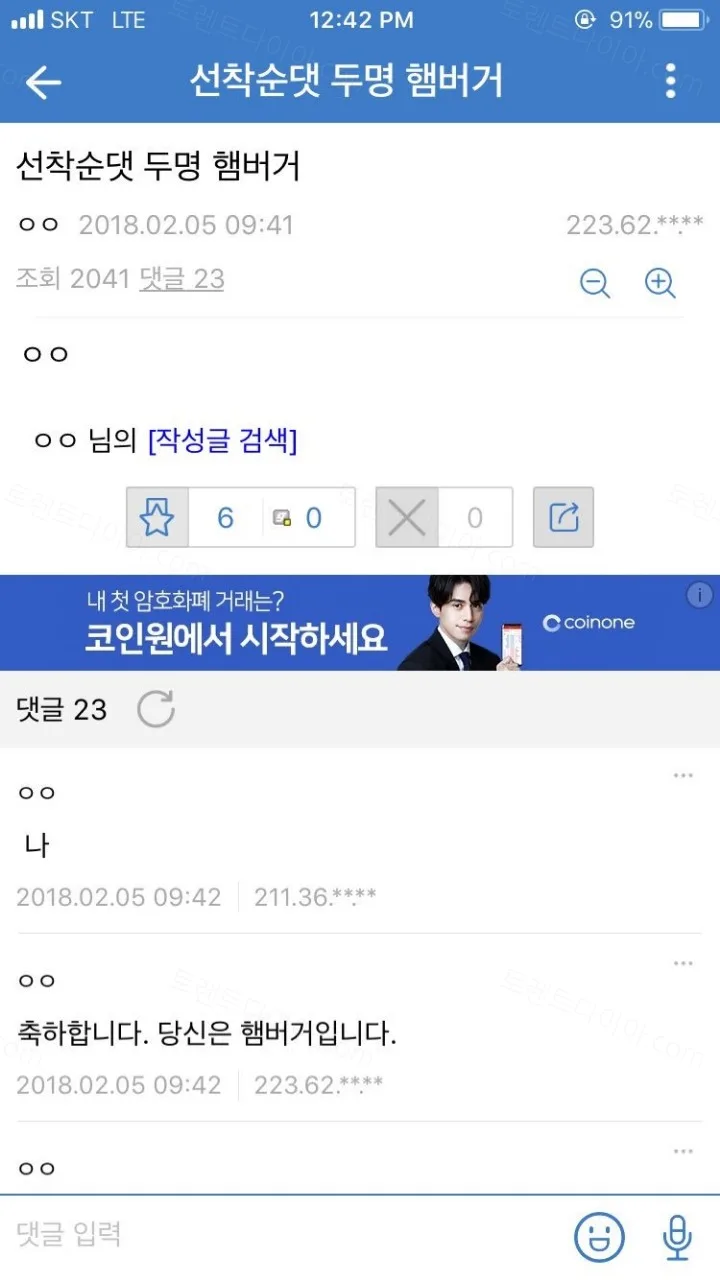
Task: Downvote the post with X button
Action: 406,517
